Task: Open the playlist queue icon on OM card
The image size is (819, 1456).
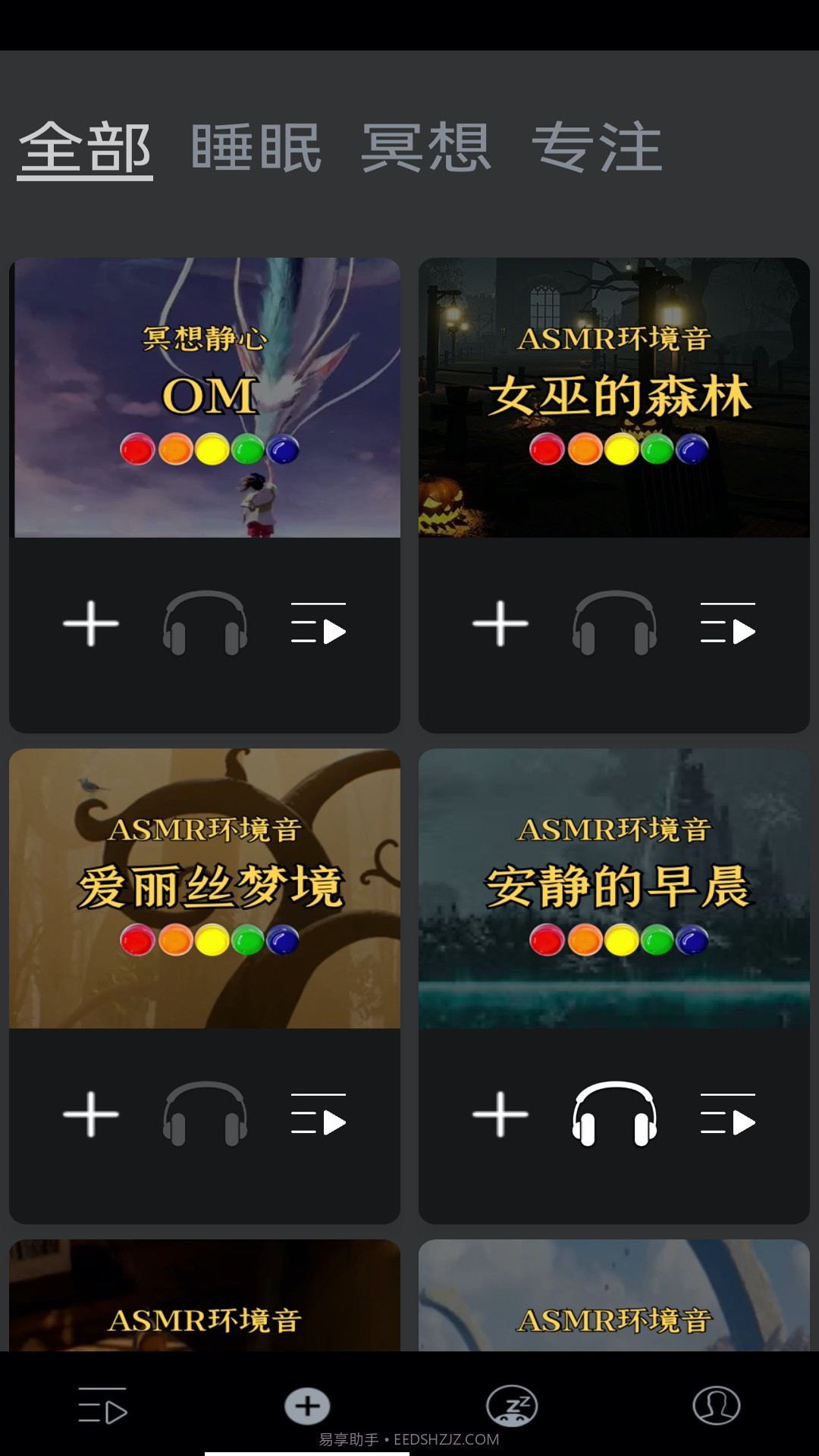Action: 320,623
